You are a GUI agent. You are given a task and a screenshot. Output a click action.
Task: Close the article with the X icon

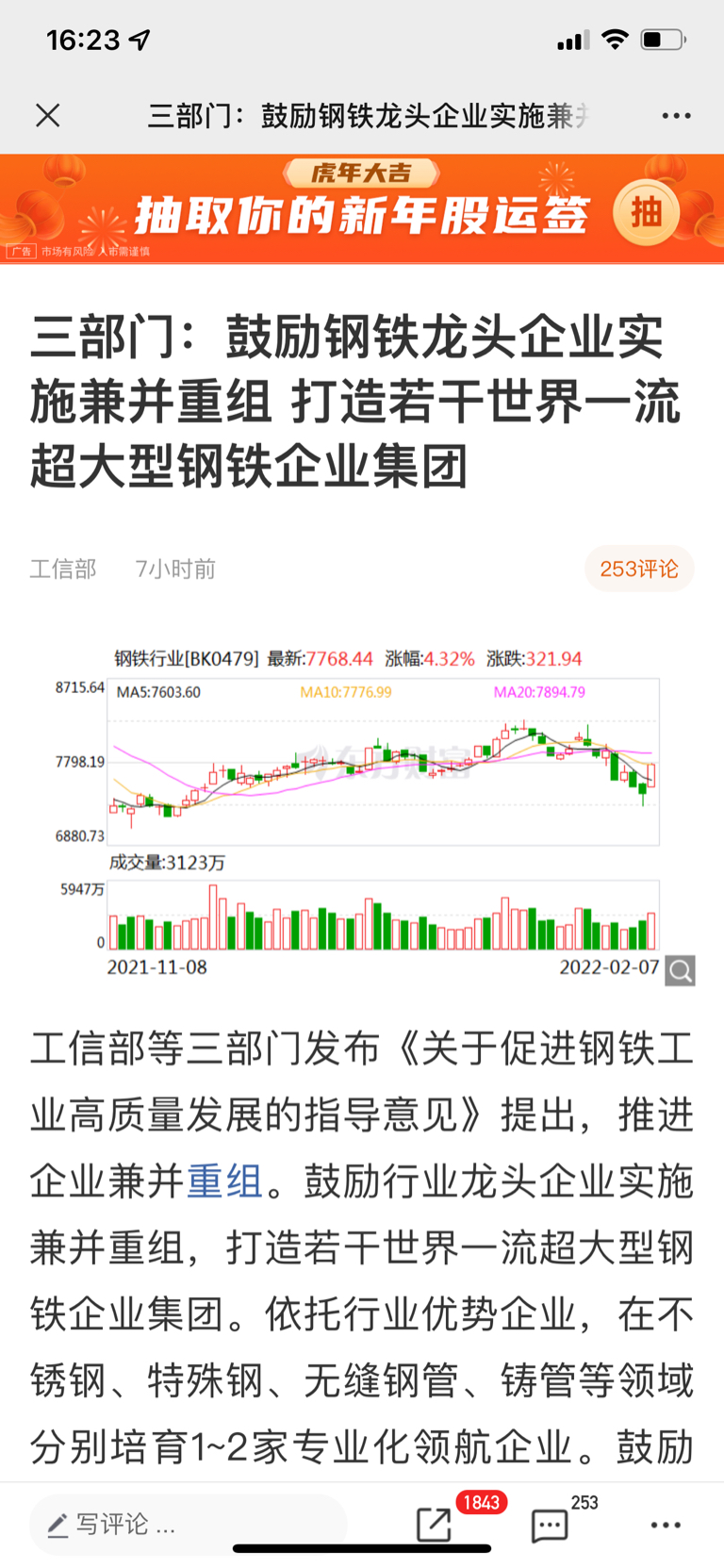[47, 115]
